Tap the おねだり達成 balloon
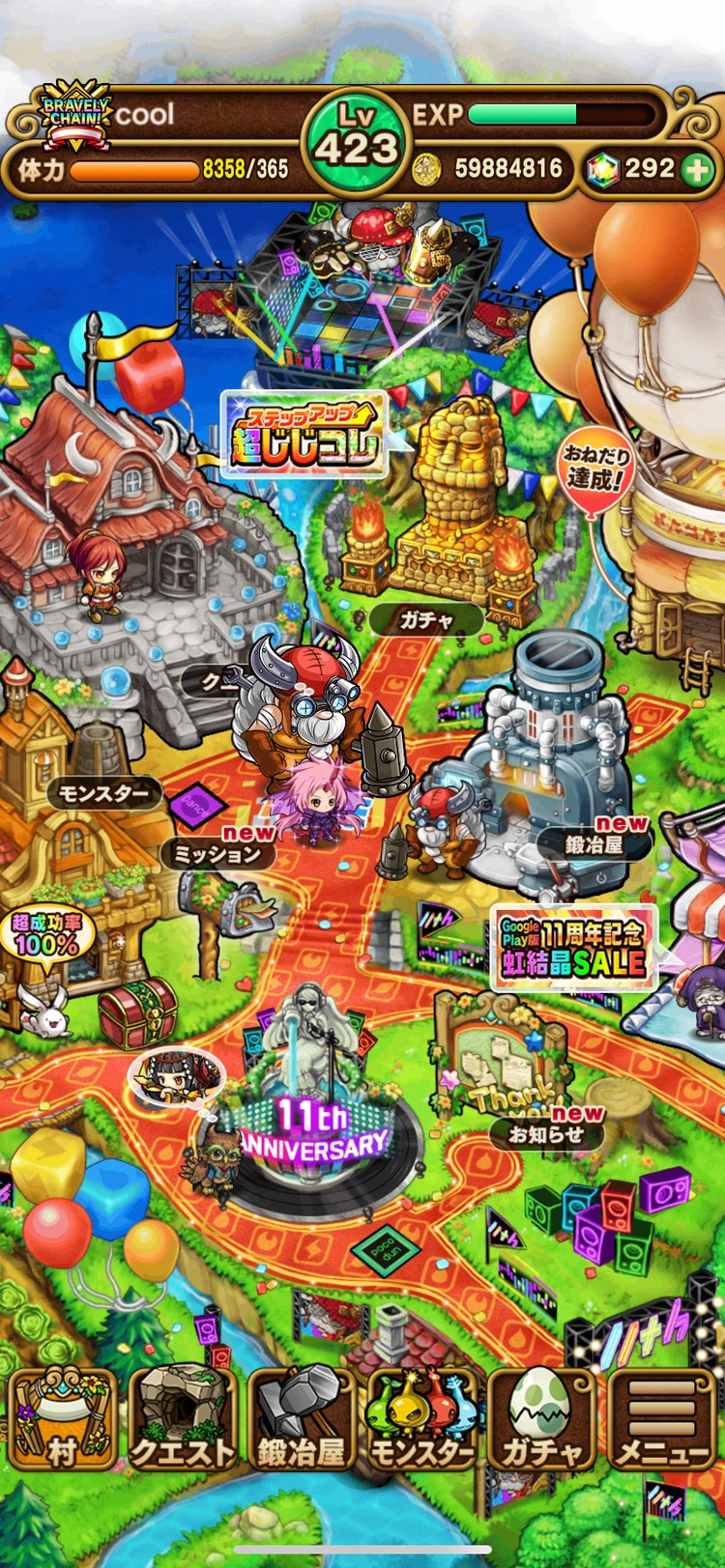 [595, 469]
